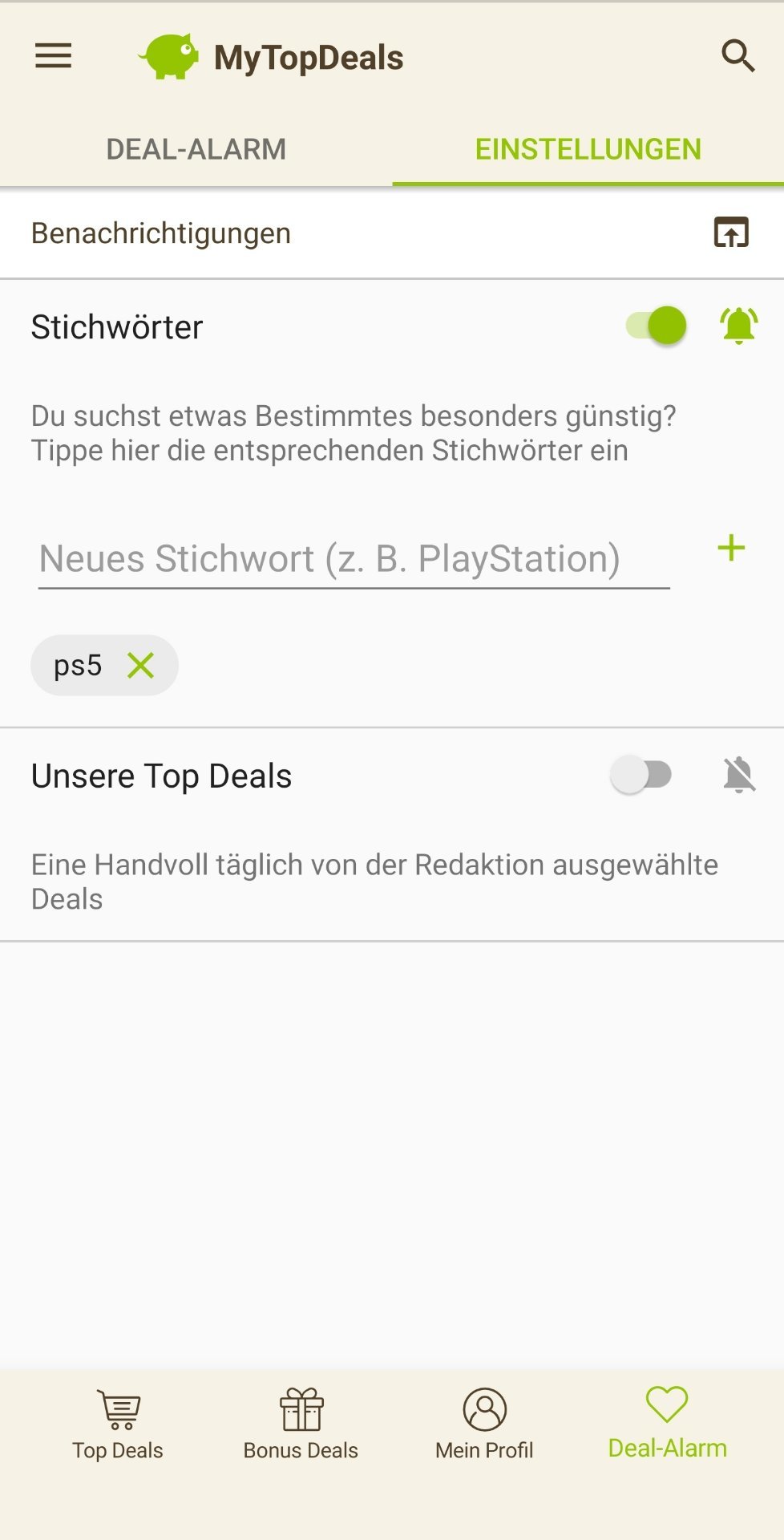Screen dimensions: 784x1540
Task: Go to Top Deals in bottom navigation
Action: click(118, 1425)
